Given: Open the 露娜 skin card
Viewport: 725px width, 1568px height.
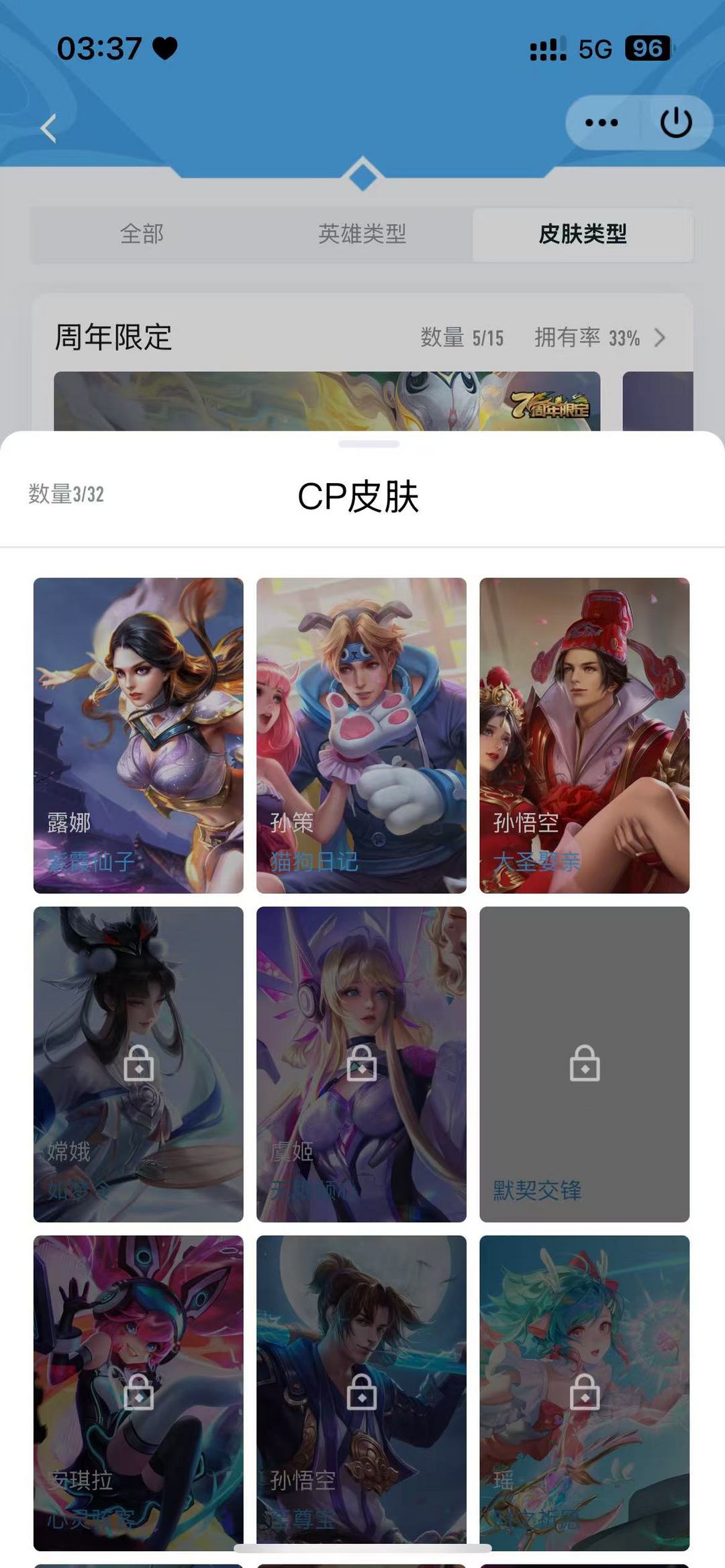Looking at the screenshot, I should coord(138,735).
